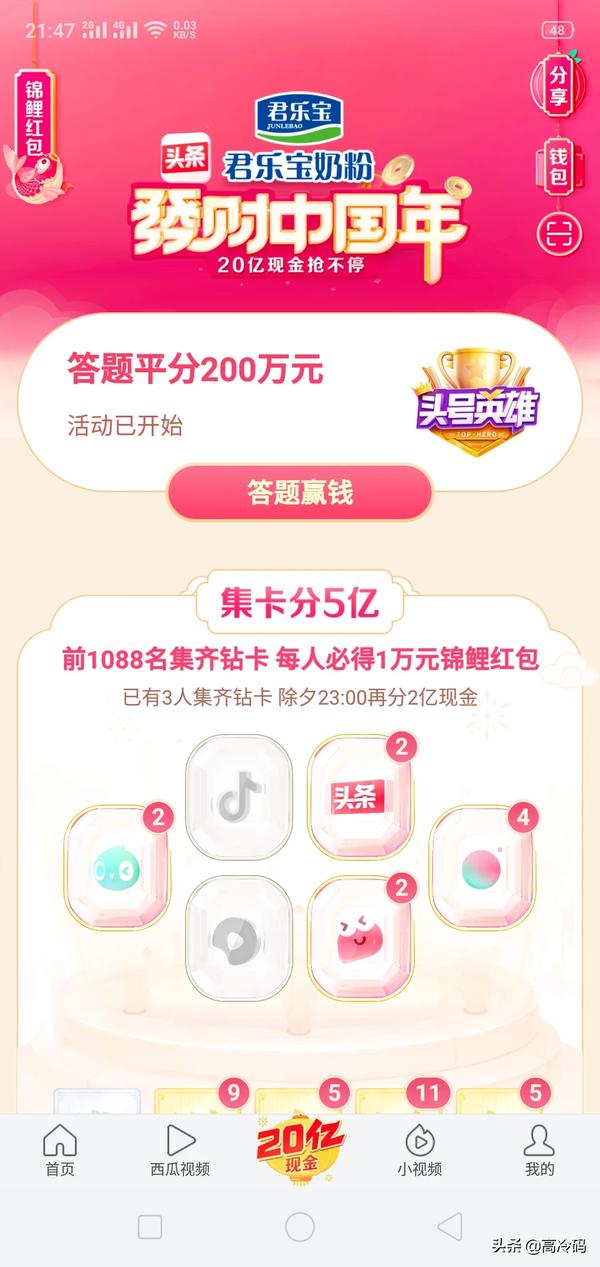Select the grey Xigua diamond card
Viewport: 600px width, 1267px height.
pos(239,939)
